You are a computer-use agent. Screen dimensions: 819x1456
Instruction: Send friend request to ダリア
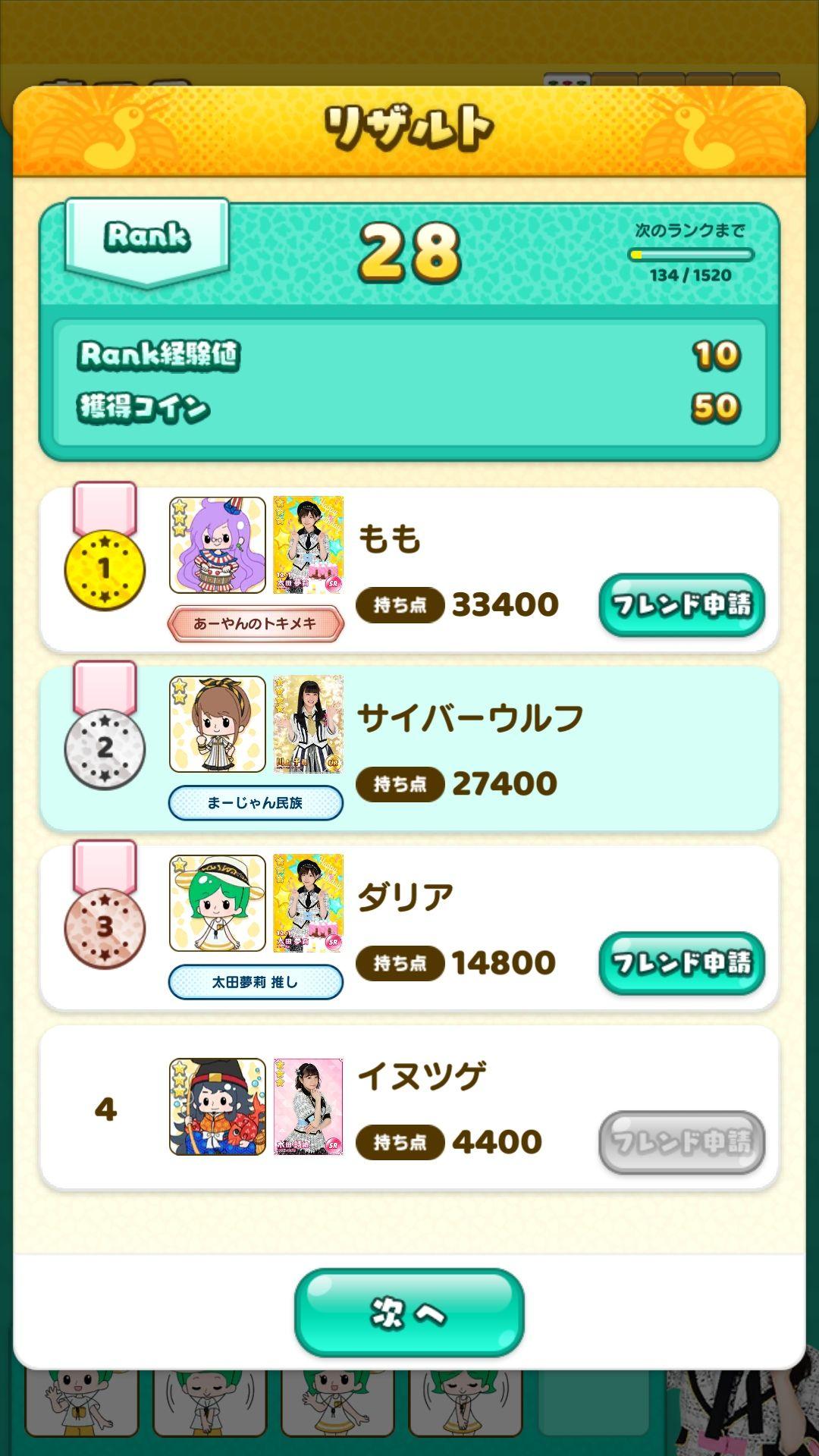pyautogui.click(x=681, y=962)
